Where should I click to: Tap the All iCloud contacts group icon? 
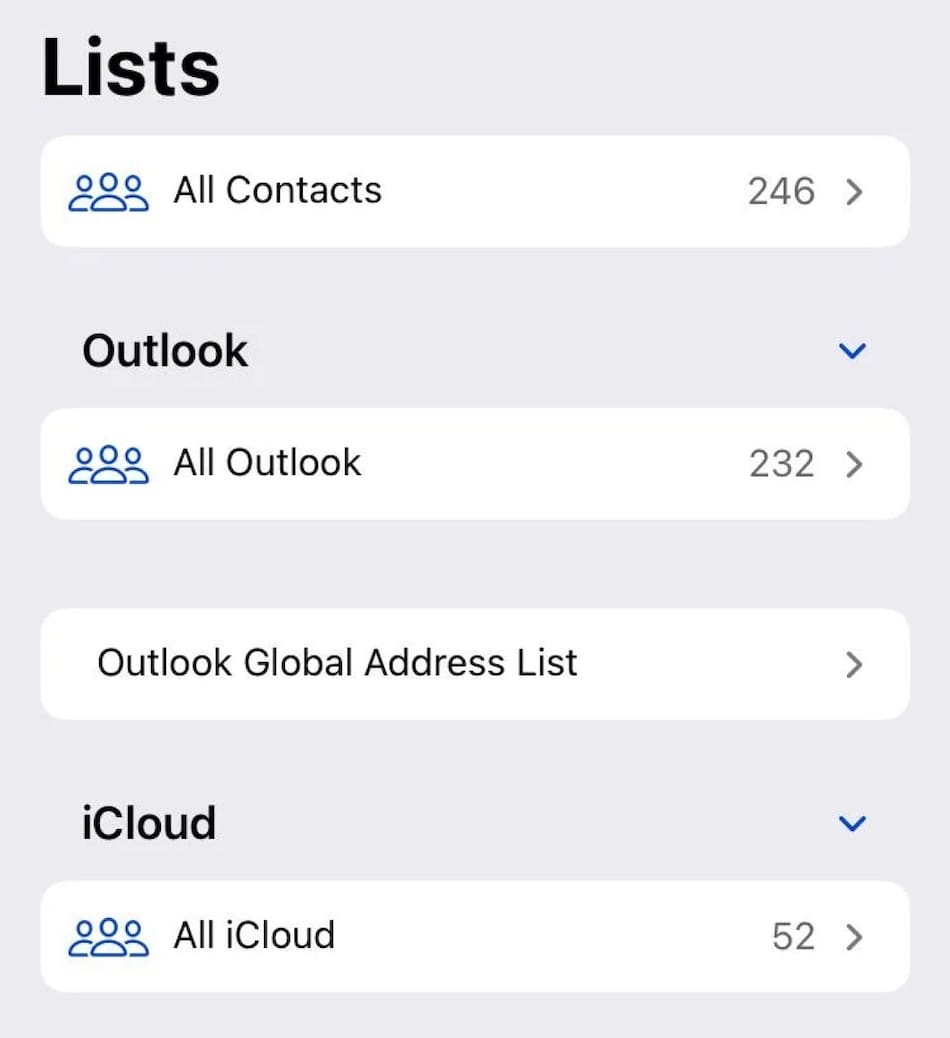(107, 936)
